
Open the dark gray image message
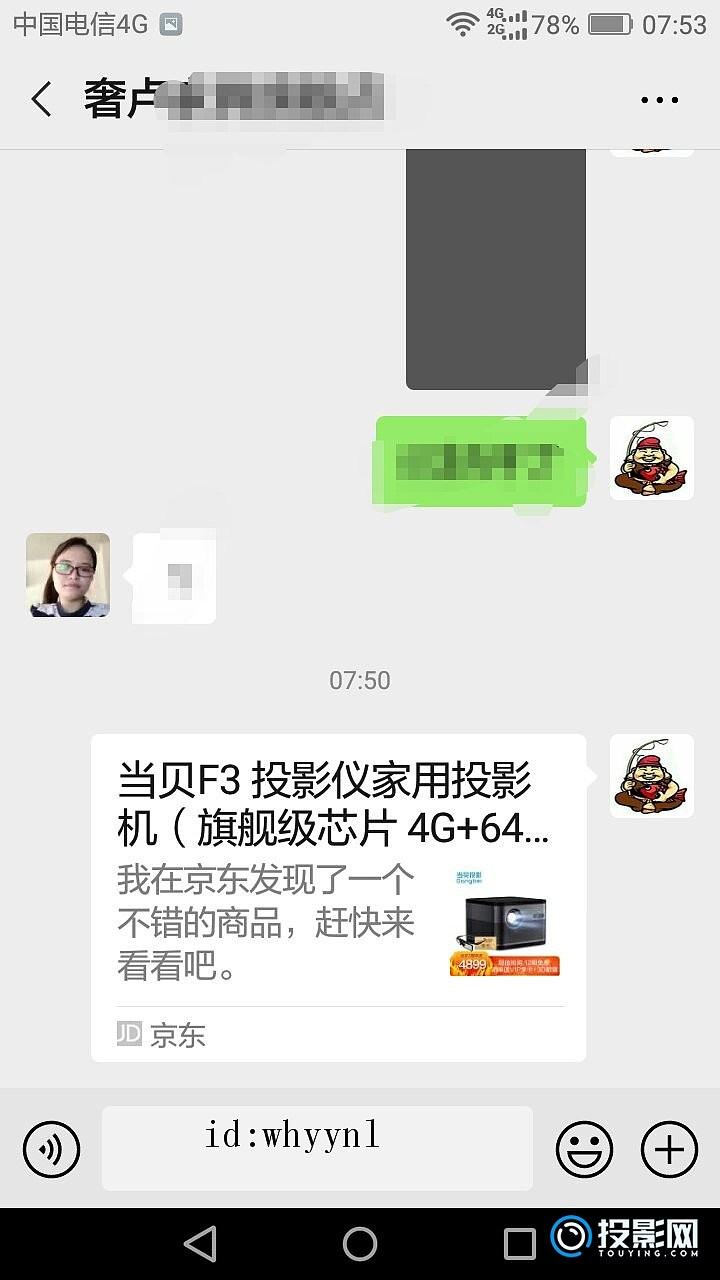[495, 270]
